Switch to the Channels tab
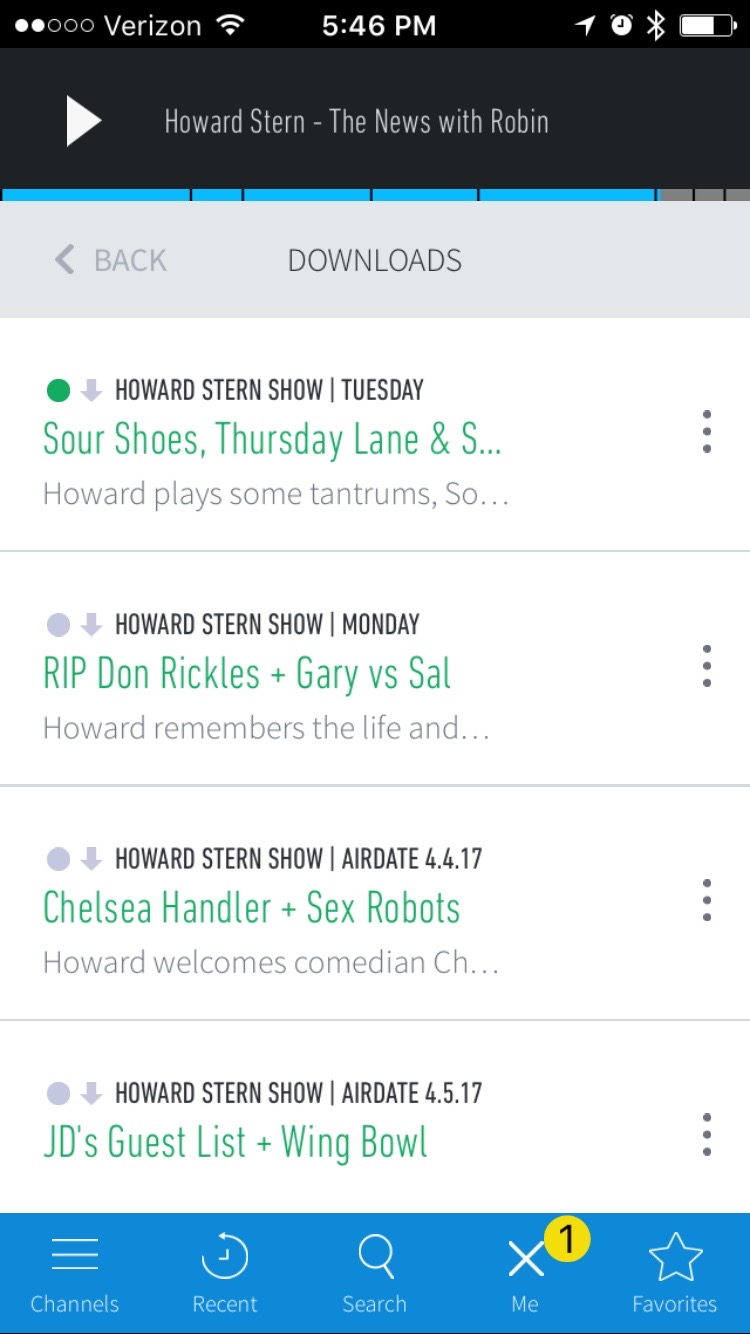The height and width of the screenshot is (1334, 750). (x=75, y=1273)
